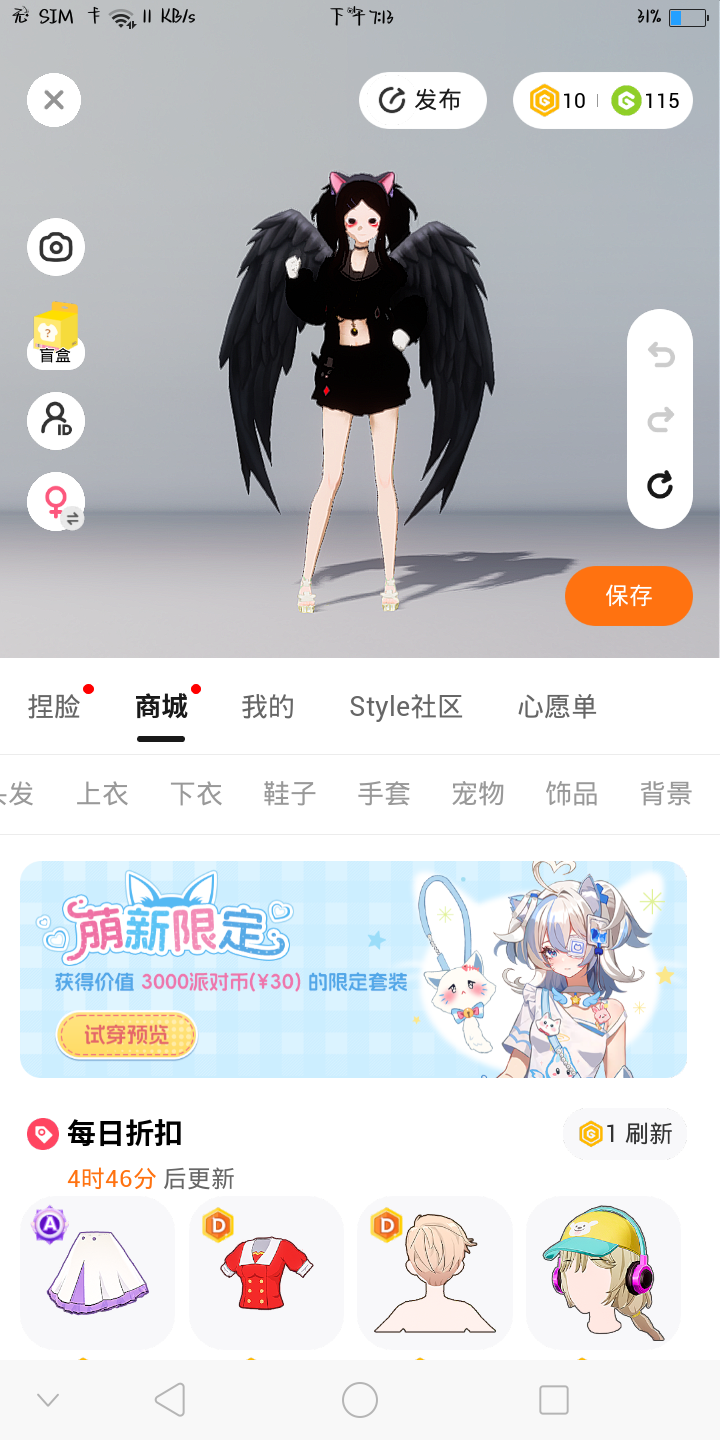Open the coin balance panel
This screenshot has width=720, height=1440.
[602, 100]
